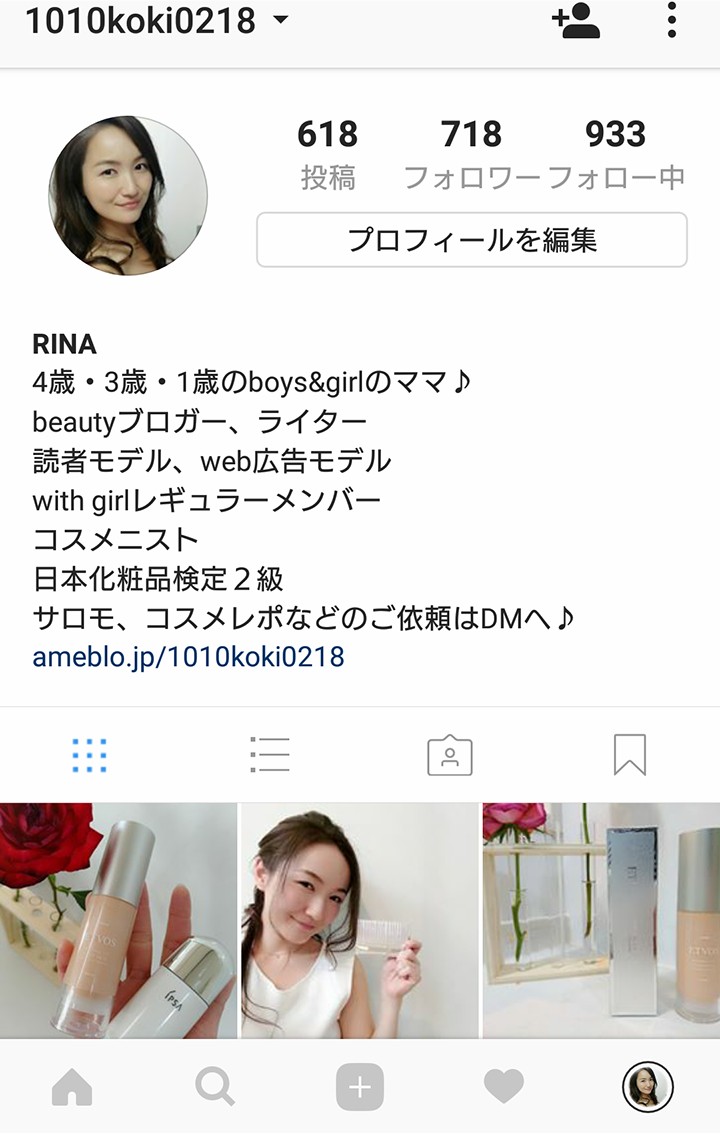Open the post of woman in white top
Image resolution: width=720 pixels, height=1134 pixels.
click(360, 920)
